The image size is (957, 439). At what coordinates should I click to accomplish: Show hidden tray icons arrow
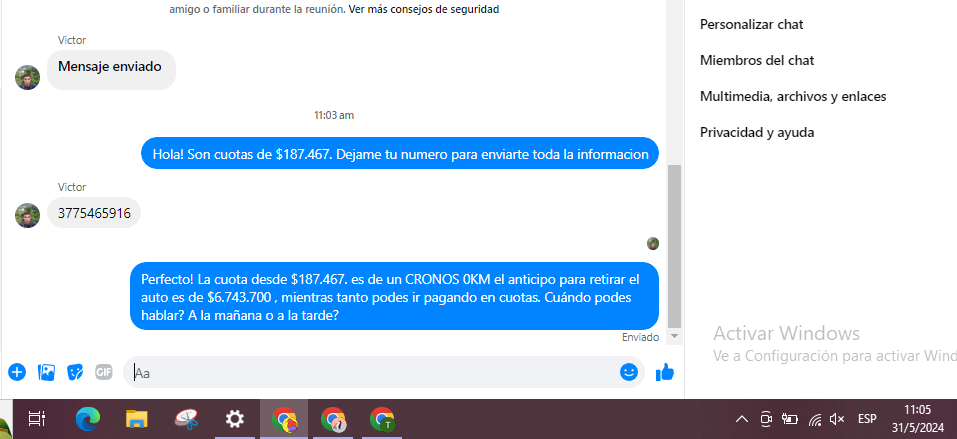[x=741, y=419]
